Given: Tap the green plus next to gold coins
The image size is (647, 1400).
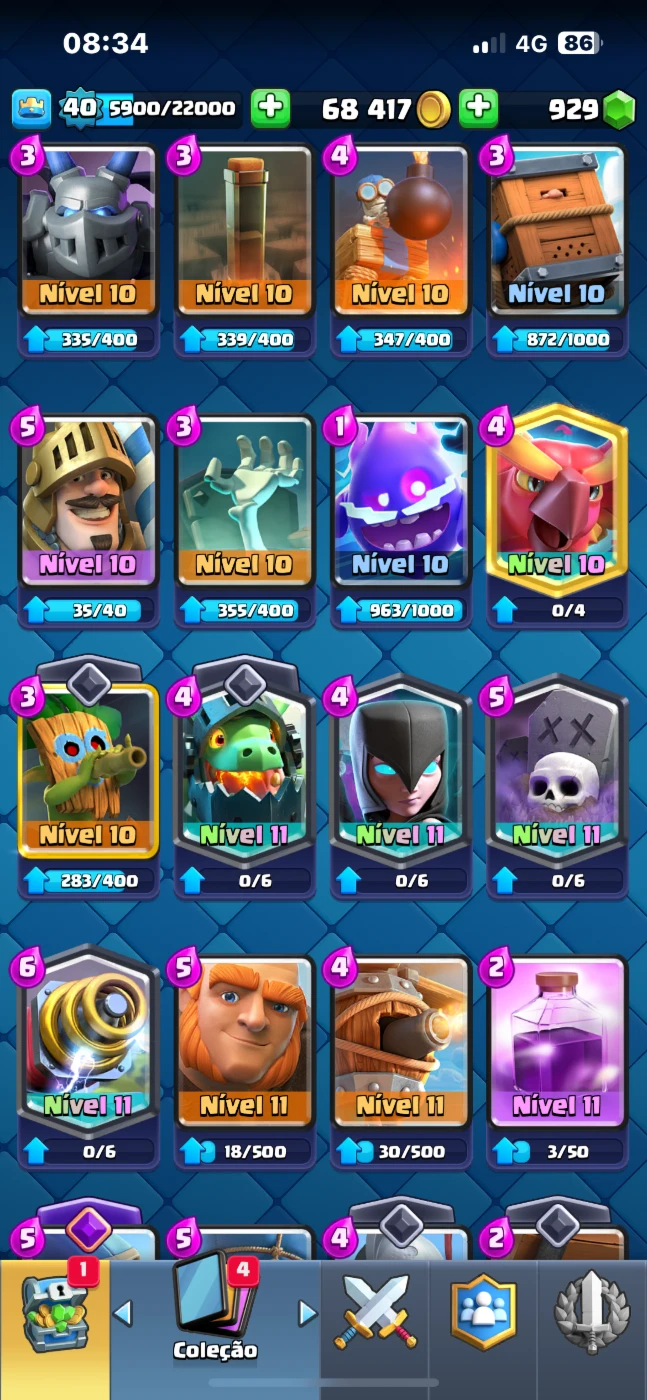Looking at the screenshot, I should pos(478,108).
